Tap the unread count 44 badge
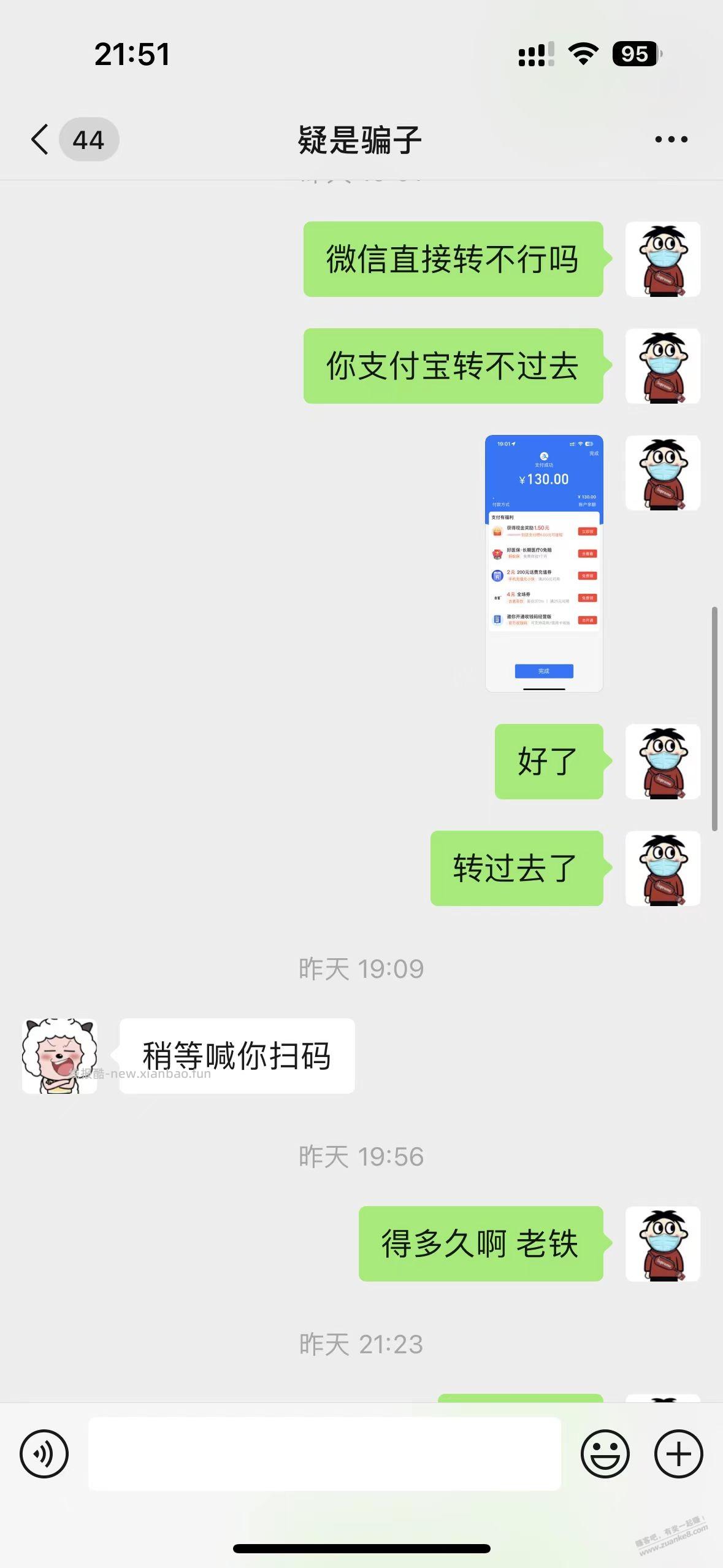 pyautogui.click(x=89, y=139)
